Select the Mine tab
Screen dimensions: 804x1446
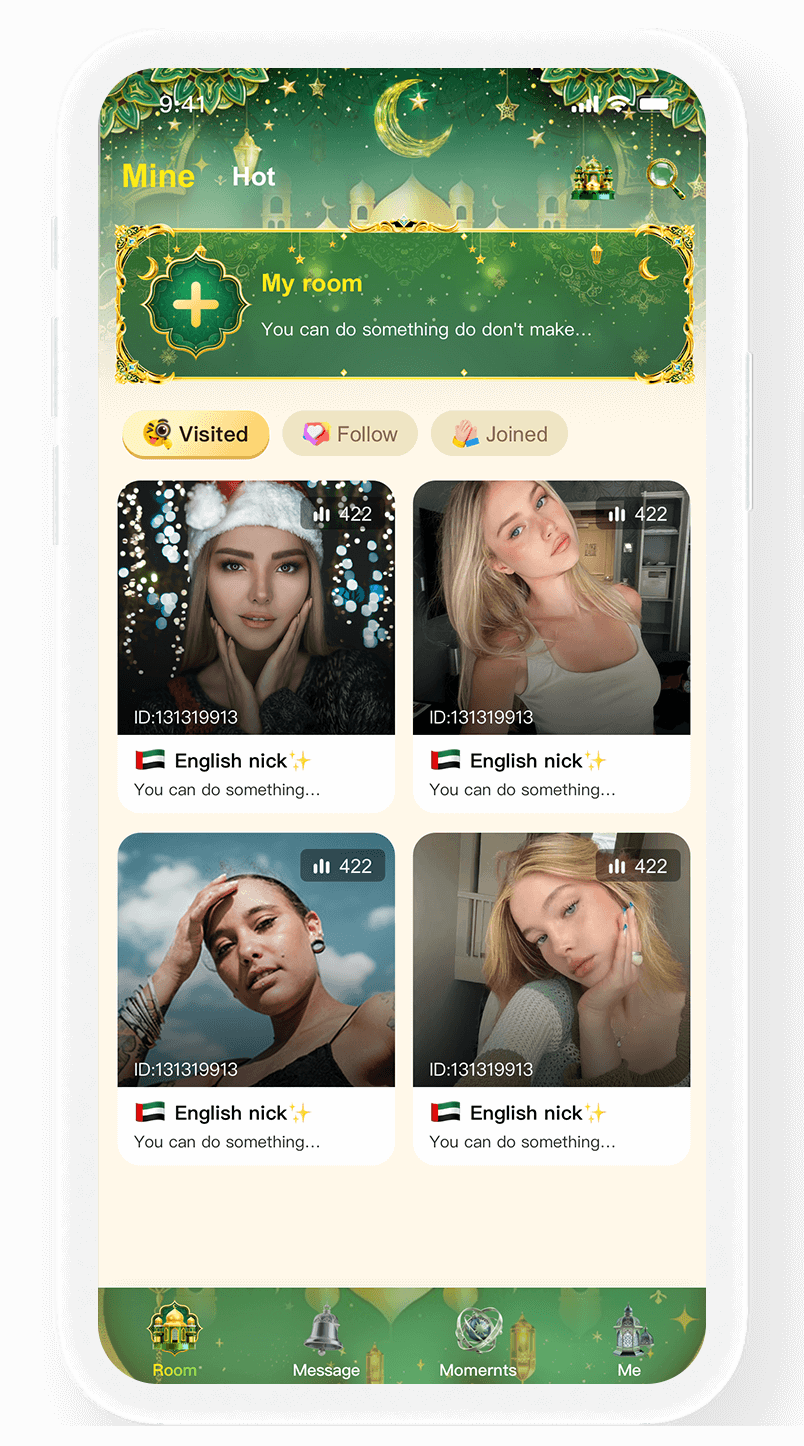(x=158, y=176)
